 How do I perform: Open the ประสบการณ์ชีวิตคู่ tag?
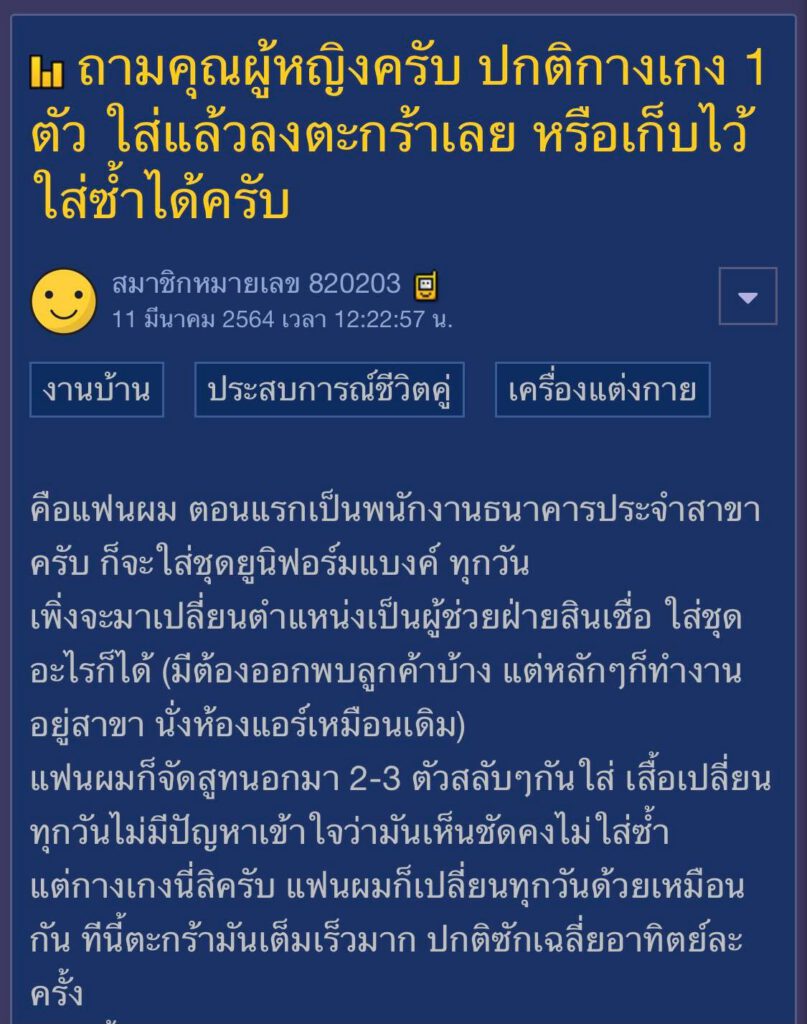329,390
